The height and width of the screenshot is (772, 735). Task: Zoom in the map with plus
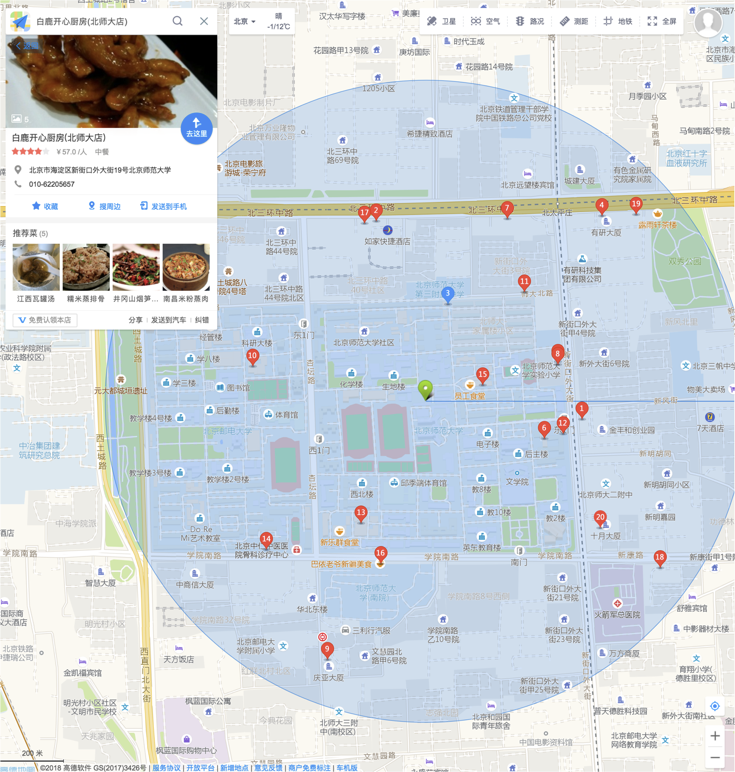click(715, 736)
